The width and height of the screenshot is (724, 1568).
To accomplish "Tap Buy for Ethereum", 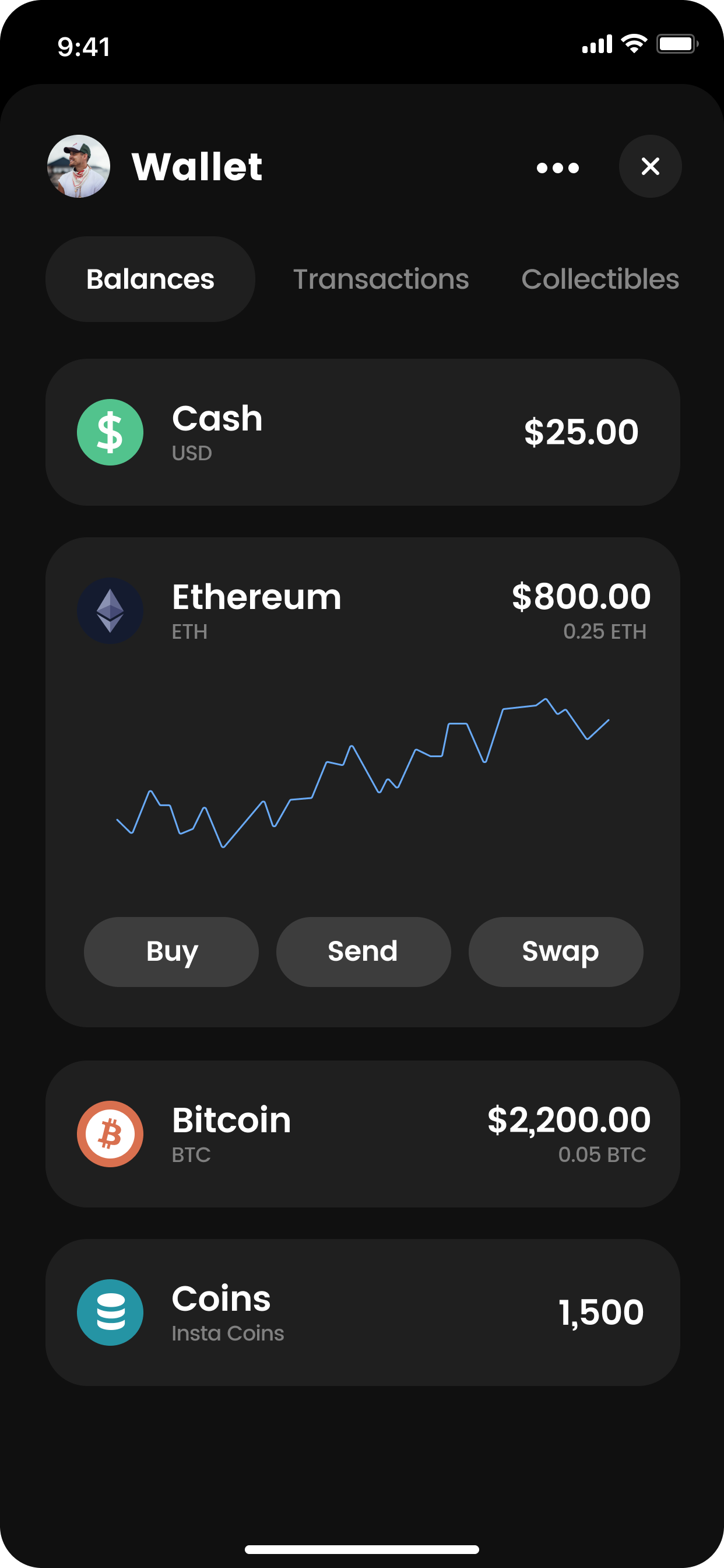I will (x=171, y=951).
